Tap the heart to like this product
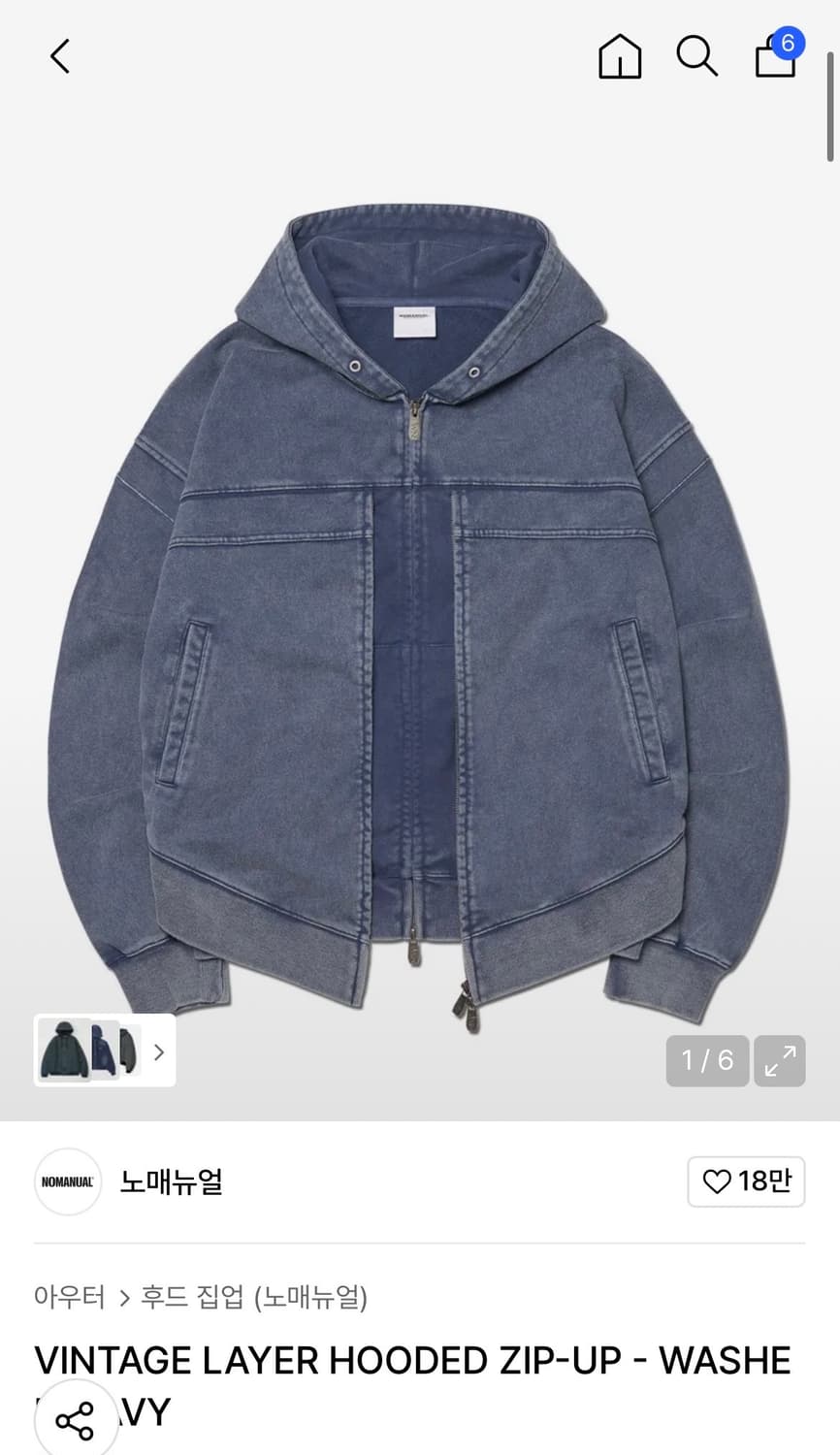The image size is (840, 1455). coord(717,1181)
